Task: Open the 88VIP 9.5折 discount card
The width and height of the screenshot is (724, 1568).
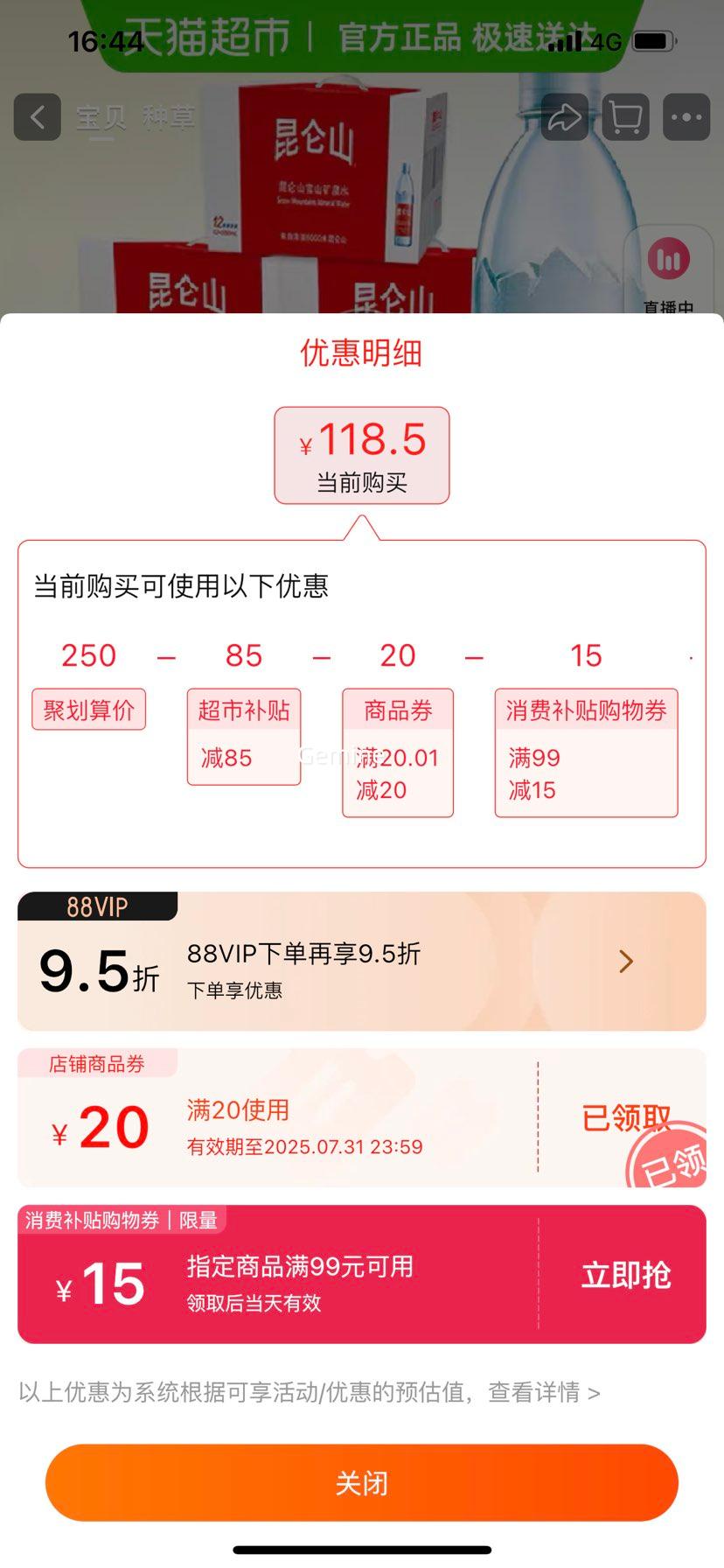Action: (361, 962)
